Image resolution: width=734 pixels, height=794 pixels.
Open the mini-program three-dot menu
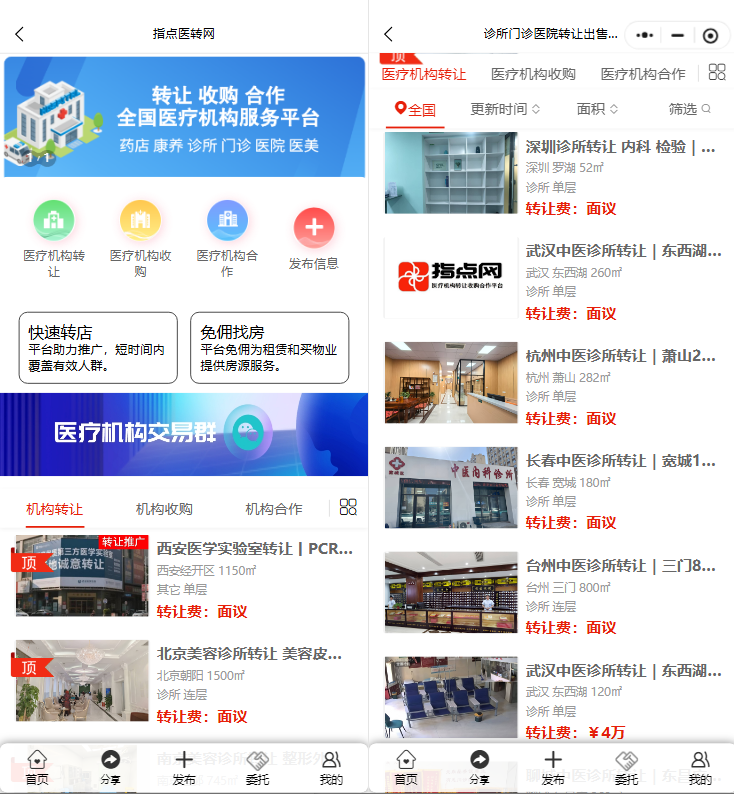[644, 35]
